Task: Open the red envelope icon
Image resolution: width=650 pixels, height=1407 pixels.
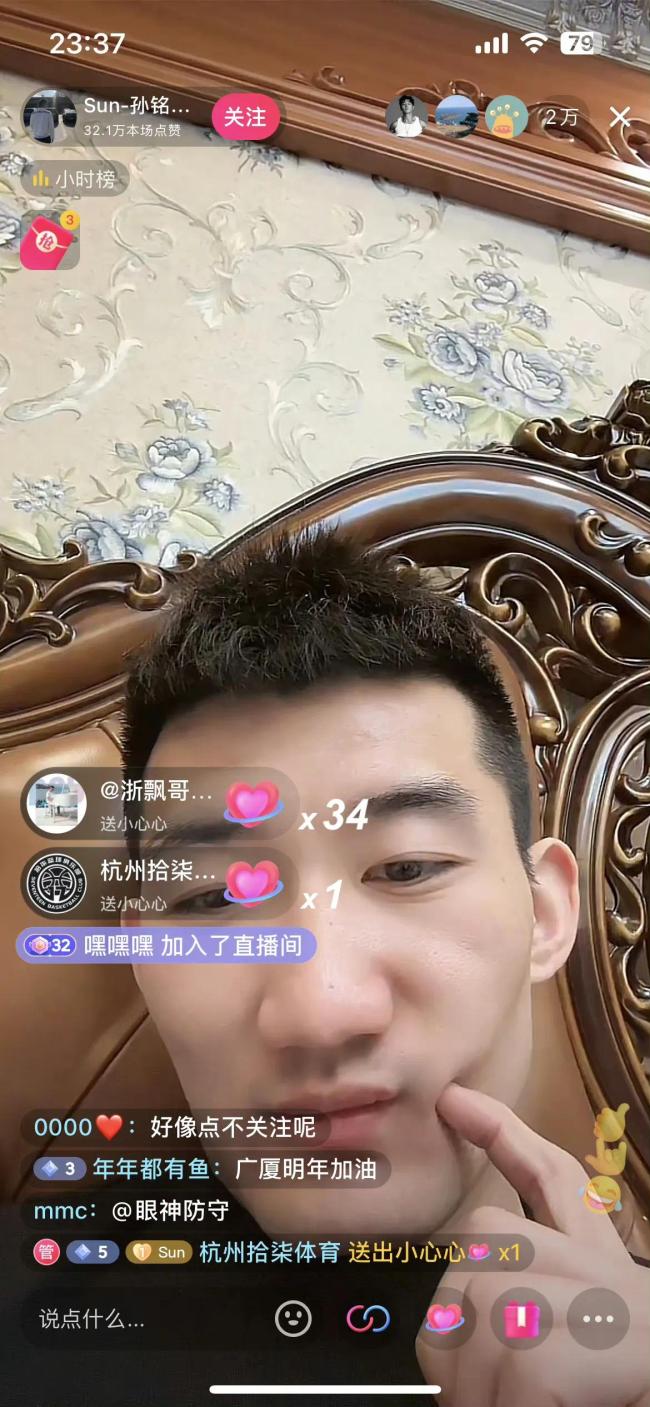Action: tap(49, 240)
